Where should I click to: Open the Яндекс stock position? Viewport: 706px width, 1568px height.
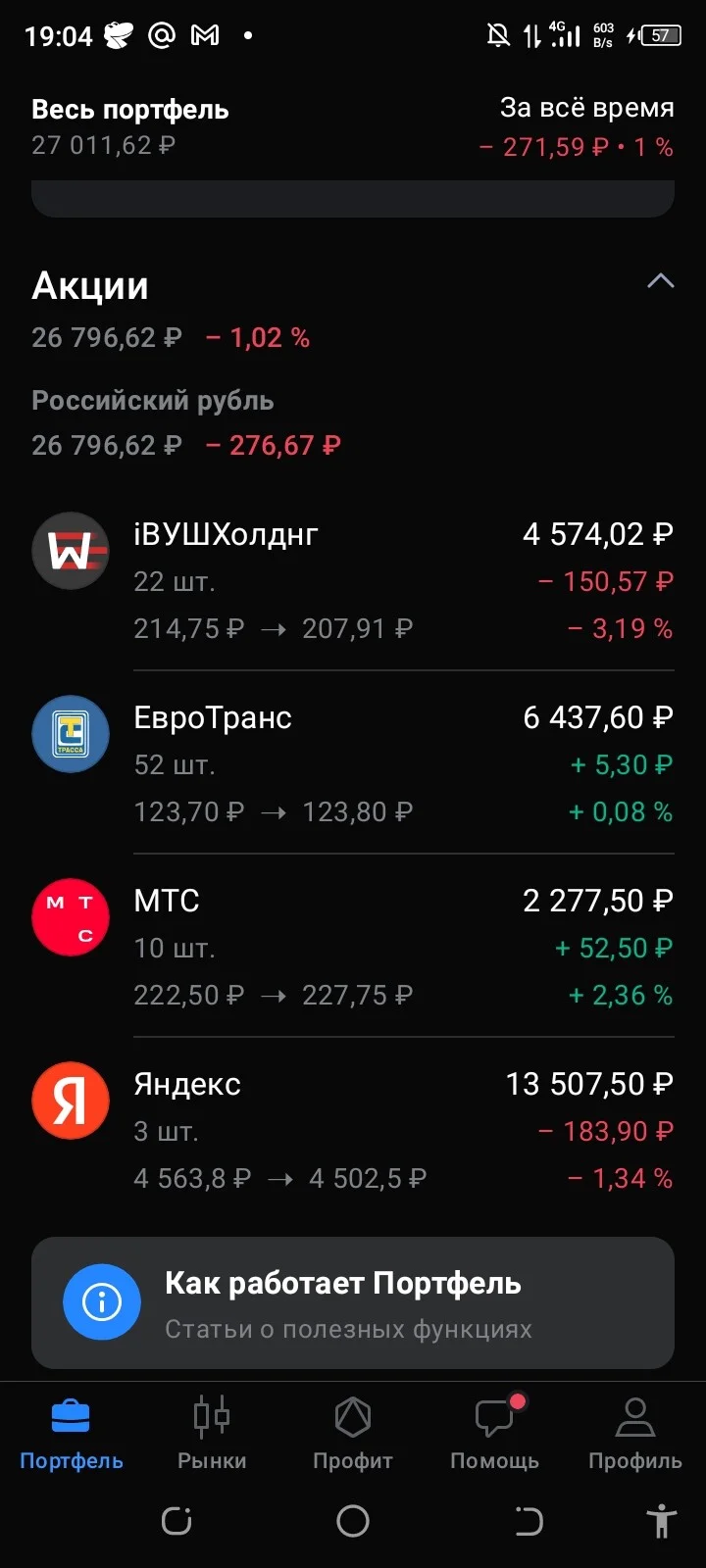(353, 1130)
